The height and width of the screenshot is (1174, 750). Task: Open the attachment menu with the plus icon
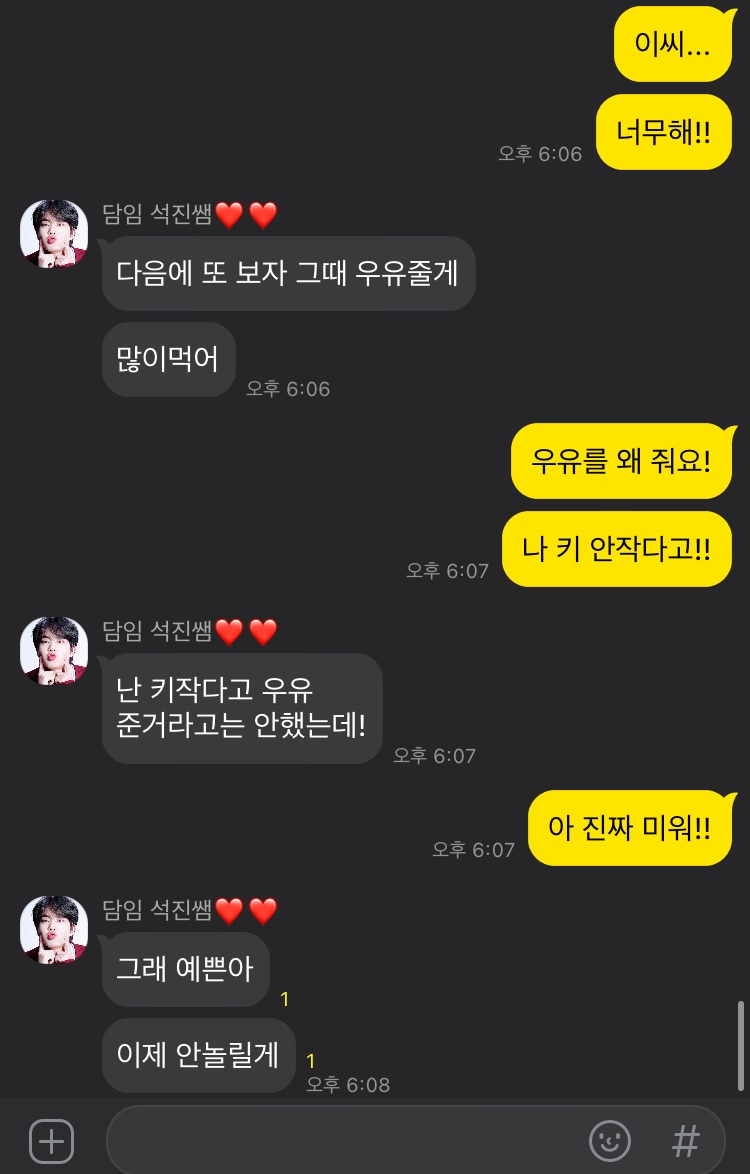(50, 1139)
